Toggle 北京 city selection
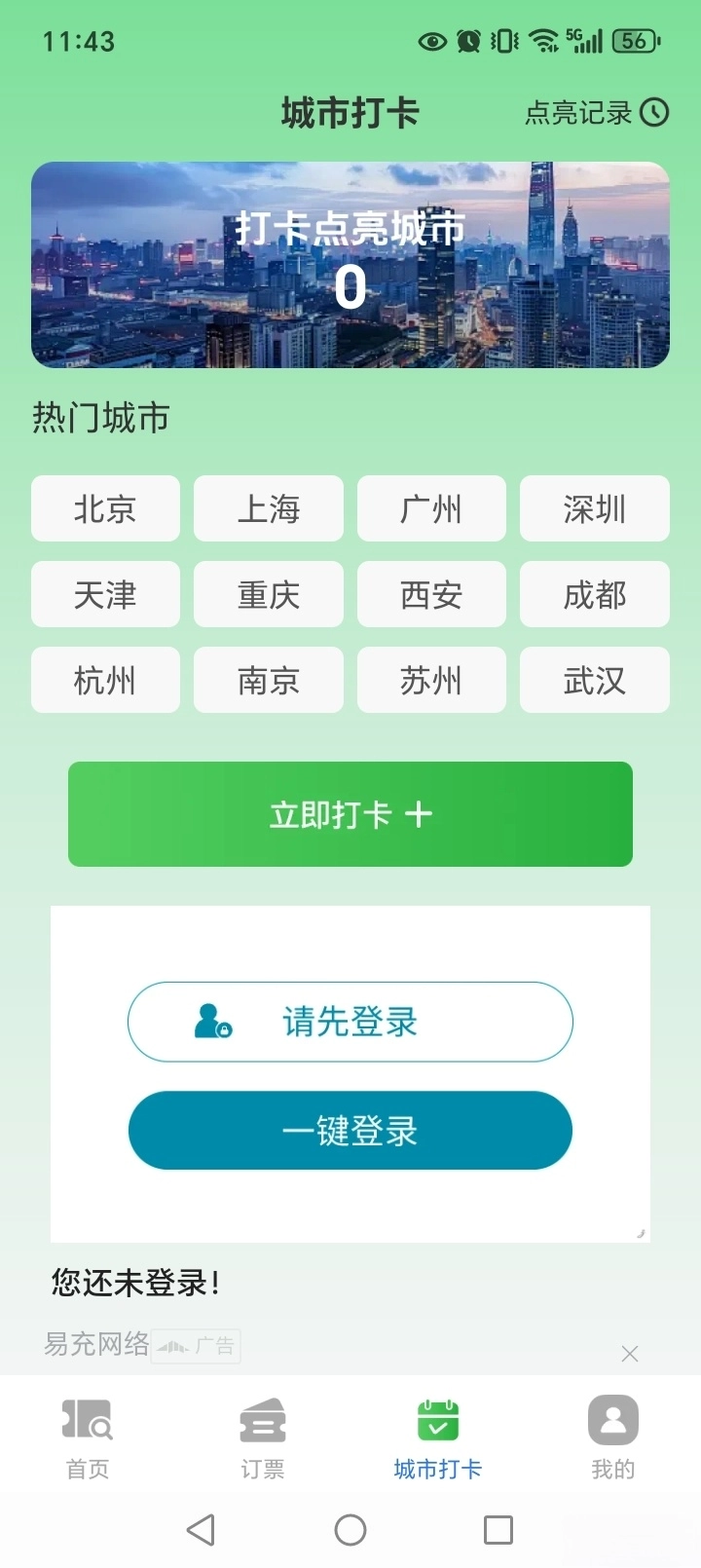701x1568 pixels. pos(105,508)
